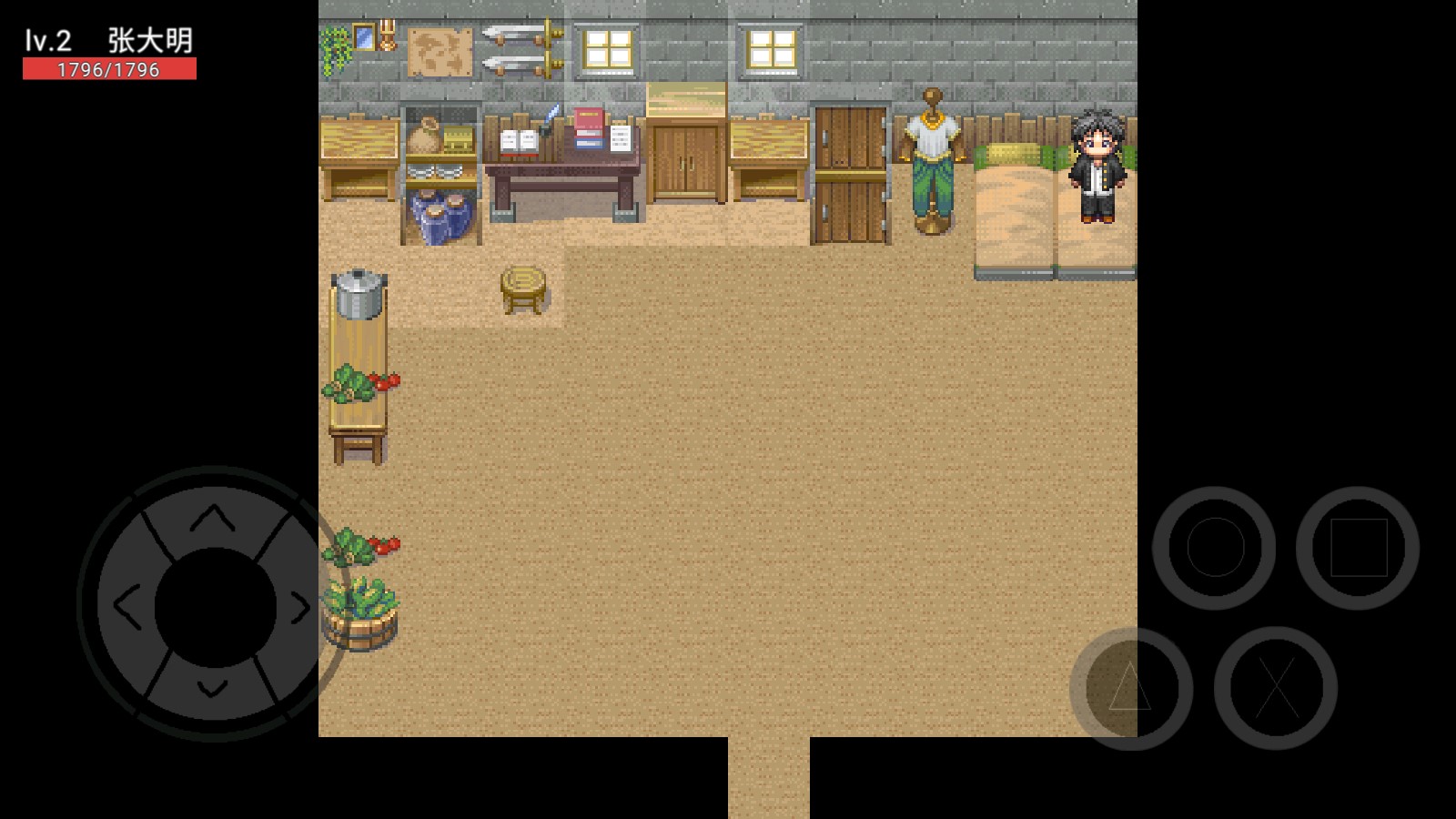Tap the triangle action button
The image size is (1456, 819).
pos(1130,688)
